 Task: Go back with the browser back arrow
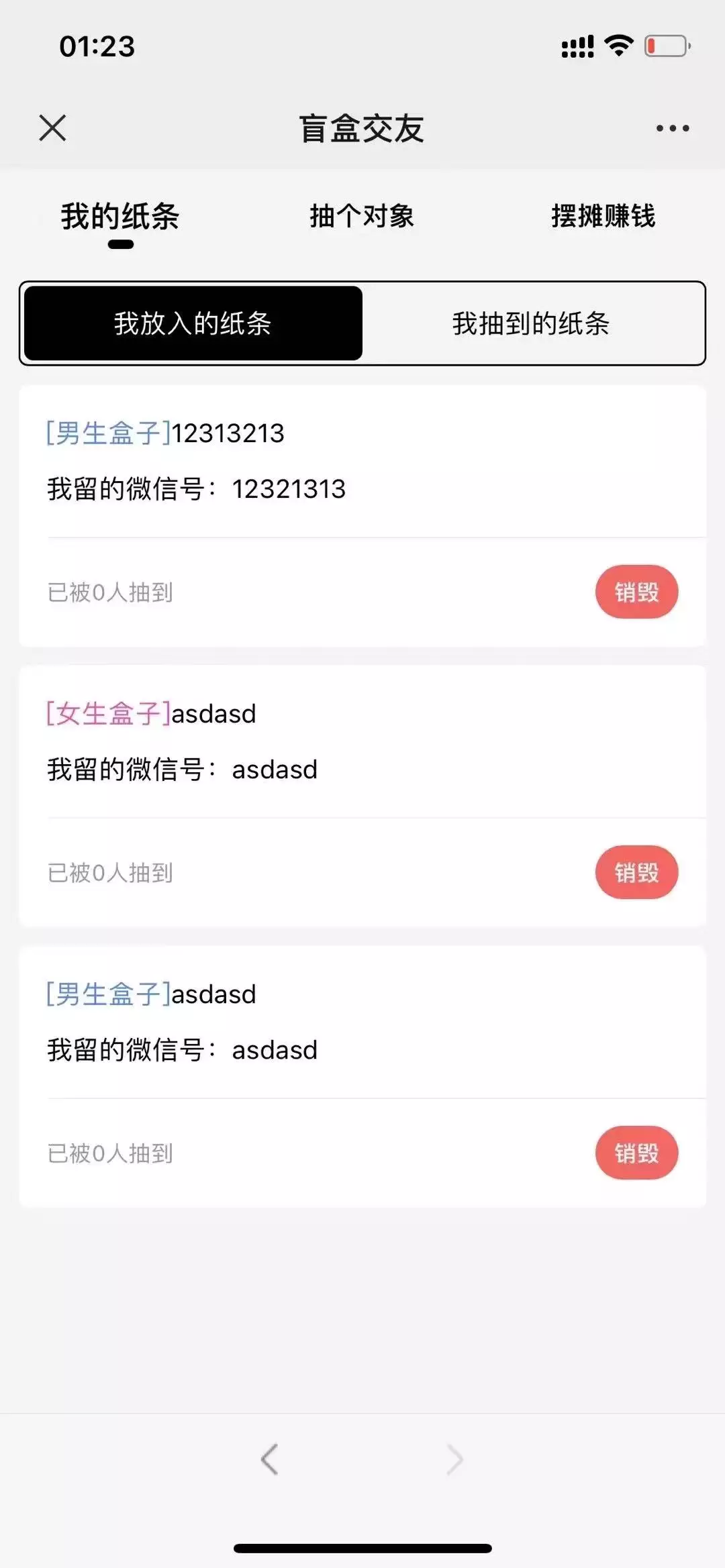click(x=270, y=1459)
